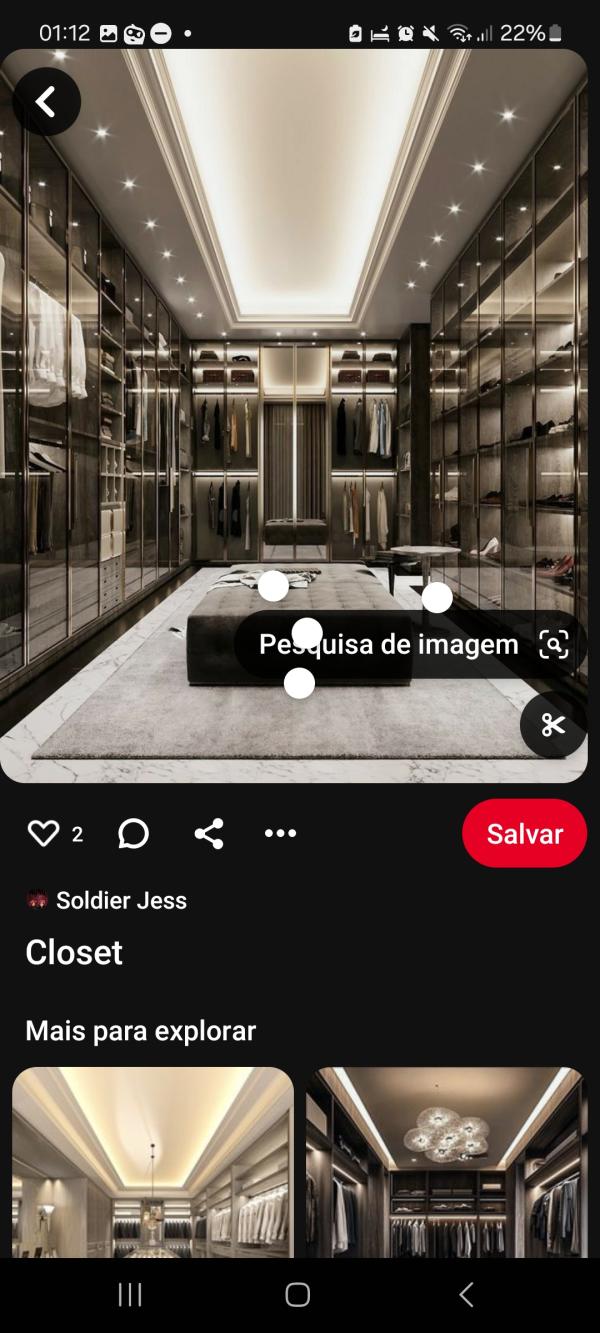
Task: Like this Closet pin
Action: point(43,833)
